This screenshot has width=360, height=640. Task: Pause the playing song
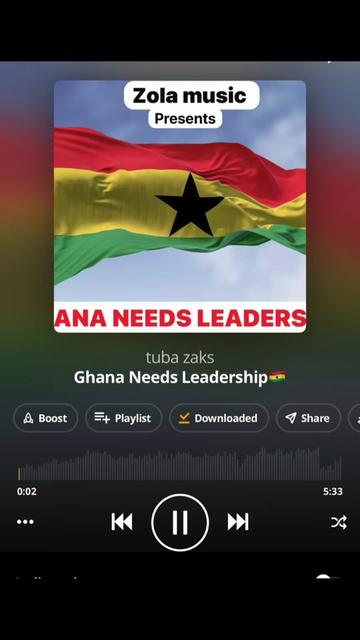pyautogui.click(x=180, y=522)
